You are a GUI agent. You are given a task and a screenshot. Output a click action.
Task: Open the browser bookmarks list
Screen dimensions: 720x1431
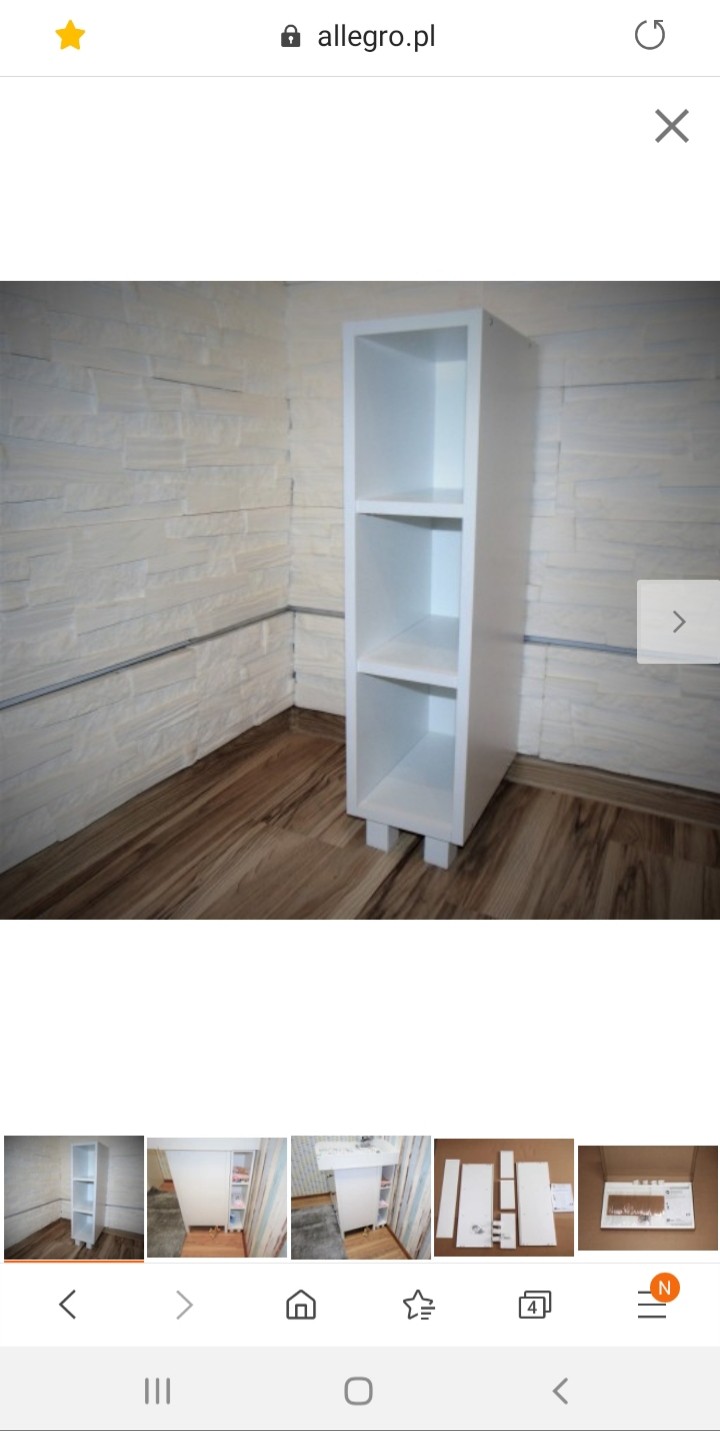[x=418, y=1304]
